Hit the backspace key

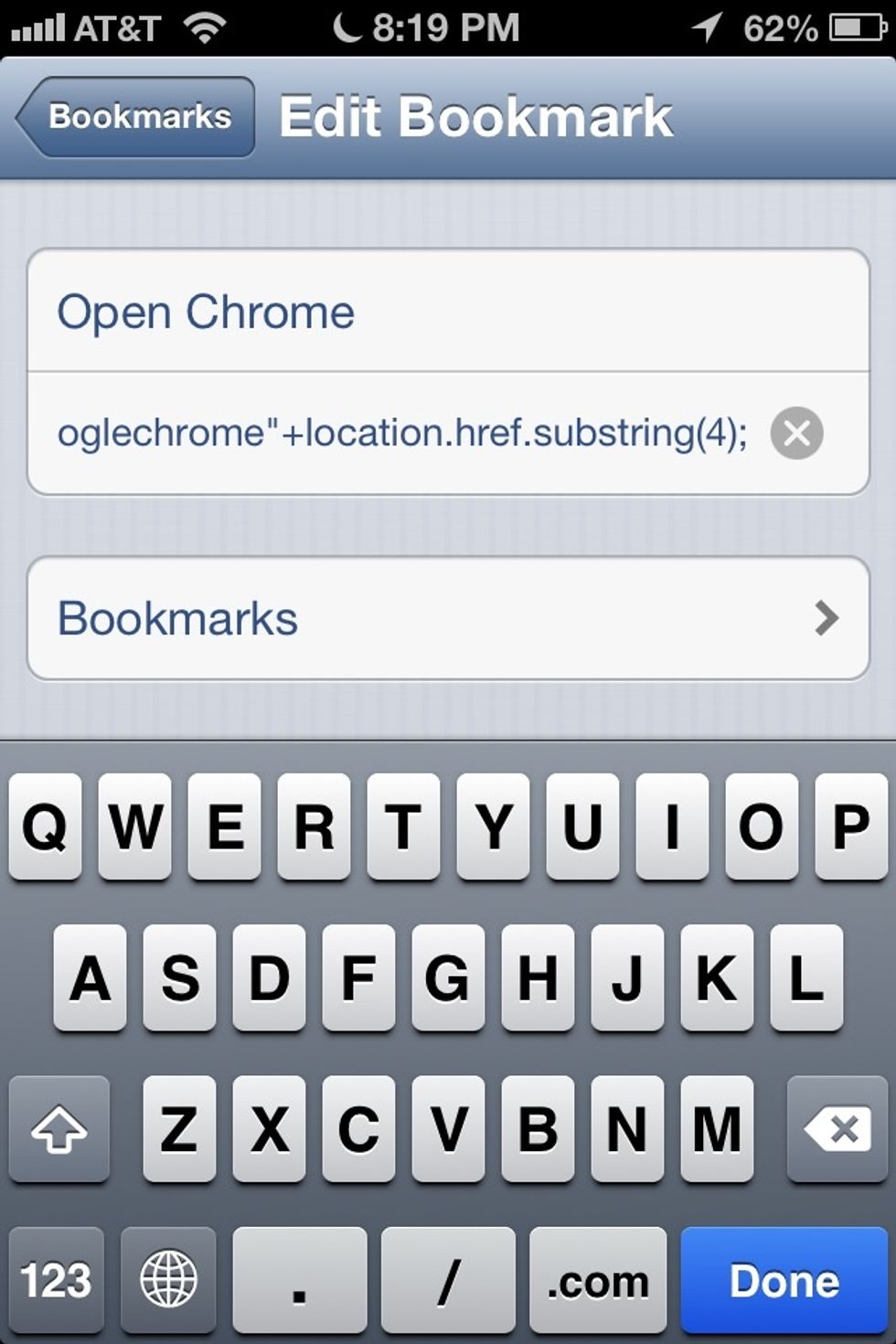point(837,1129)
